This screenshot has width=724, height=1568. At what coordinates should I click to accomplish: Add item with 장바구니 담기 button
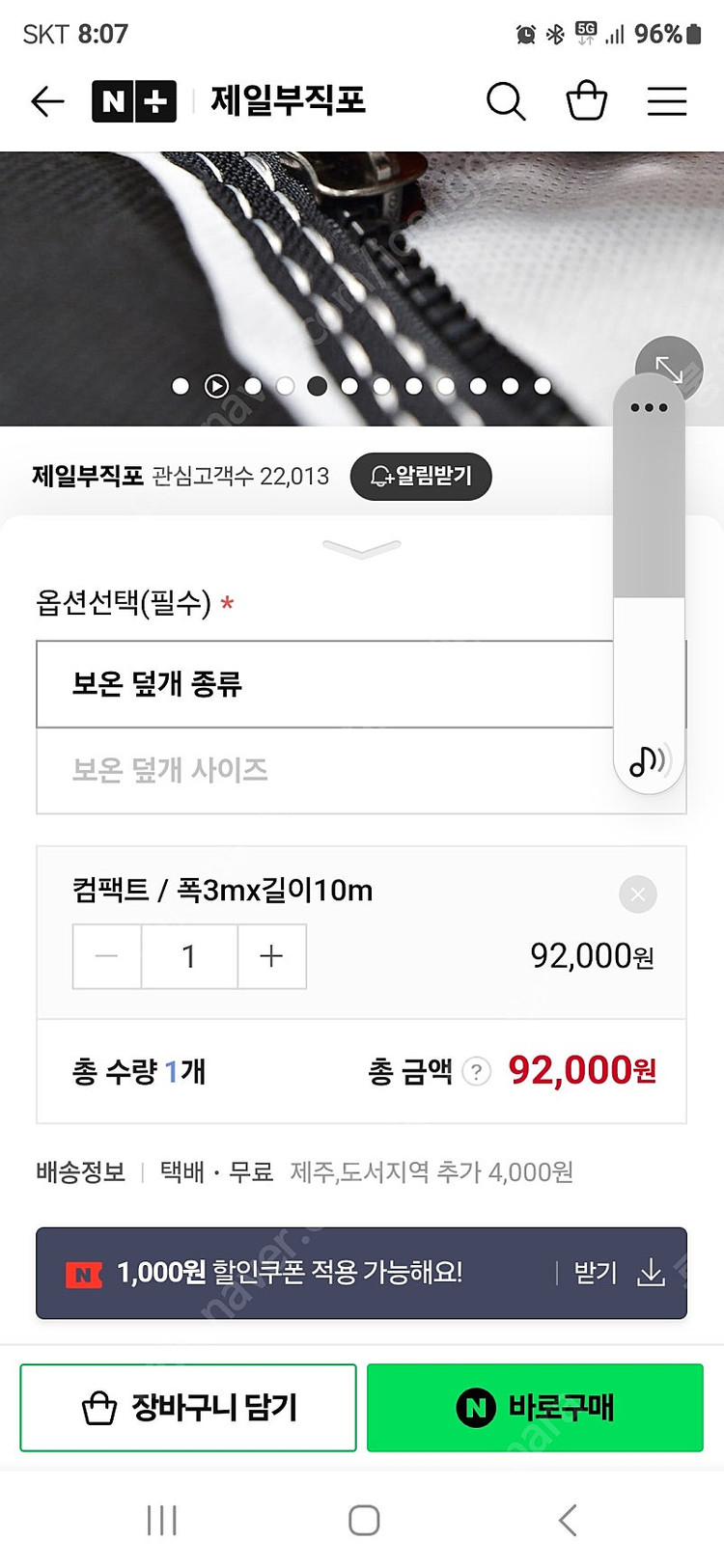(187, 1408)
